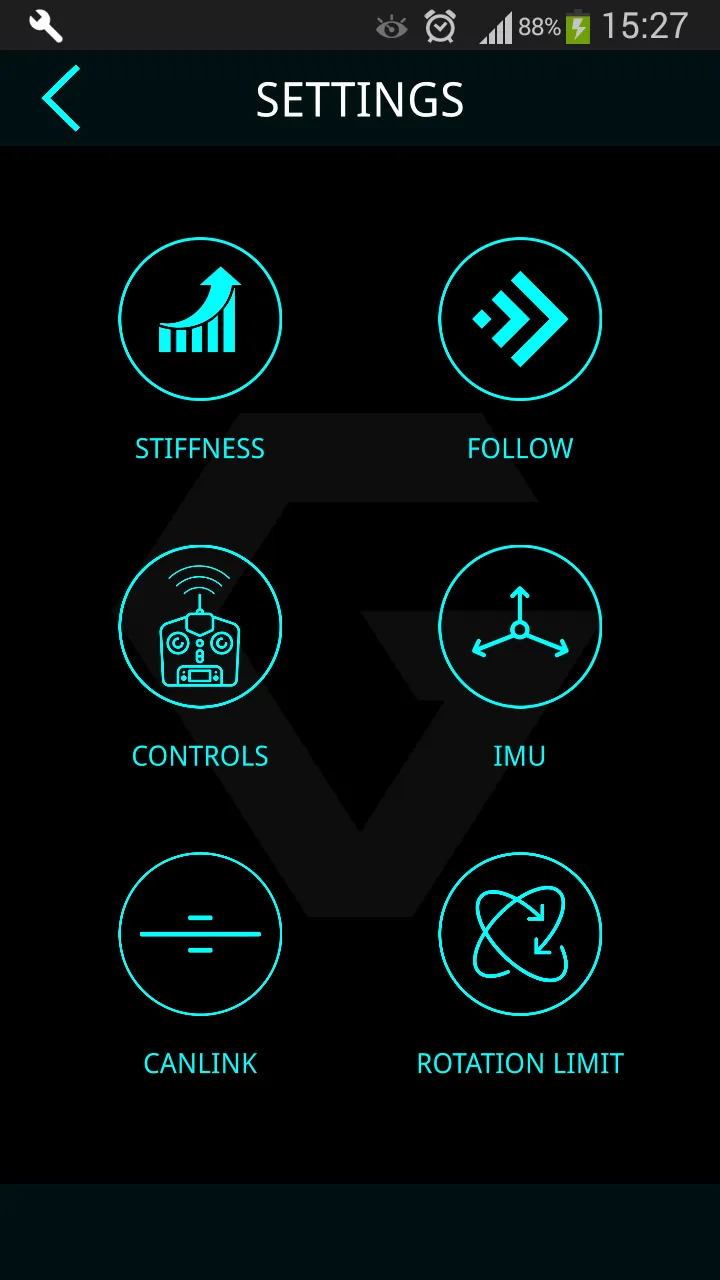Open the Controls settings
720x1280 pixels.
[x=200, y=627]
